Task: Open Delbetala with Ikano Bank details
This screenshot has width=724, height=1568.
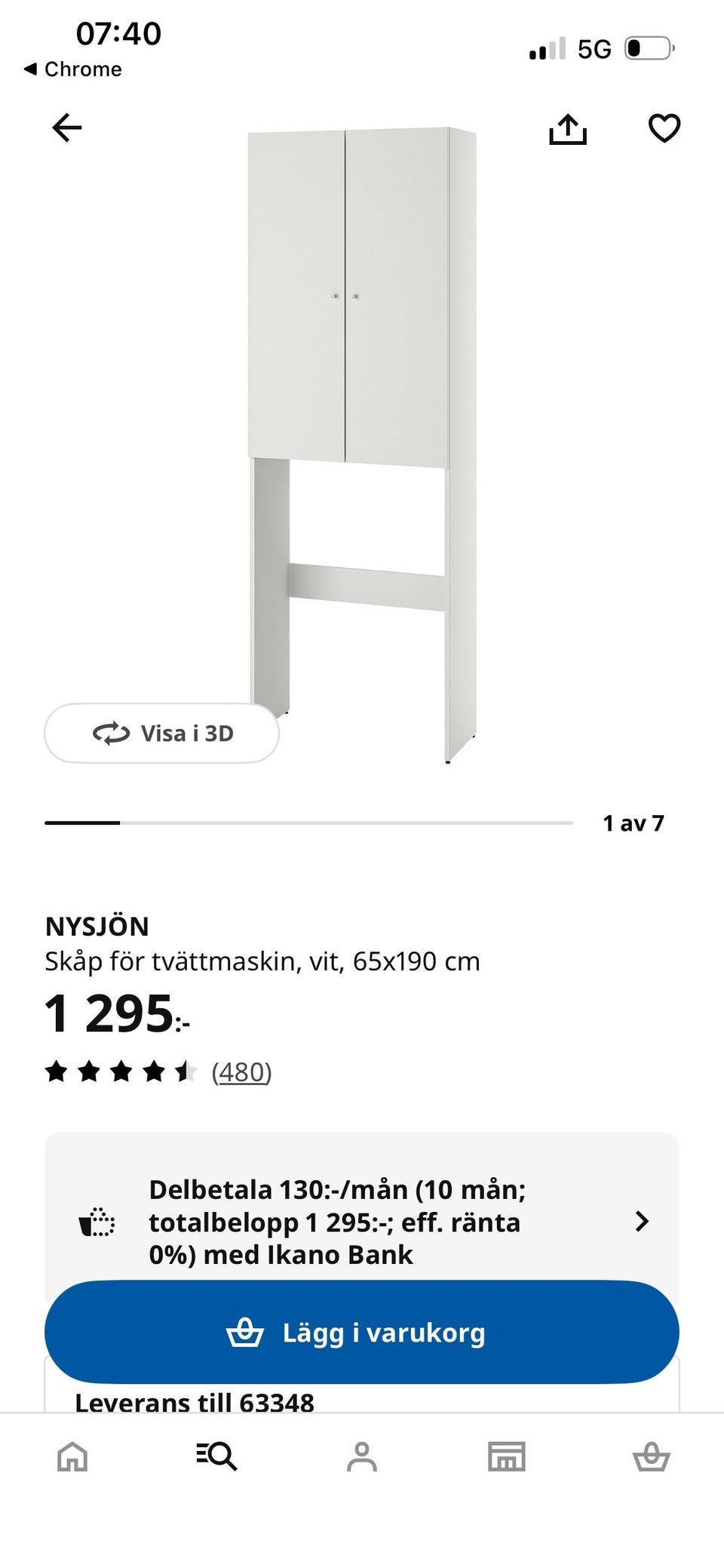Action: point(362,1222)
